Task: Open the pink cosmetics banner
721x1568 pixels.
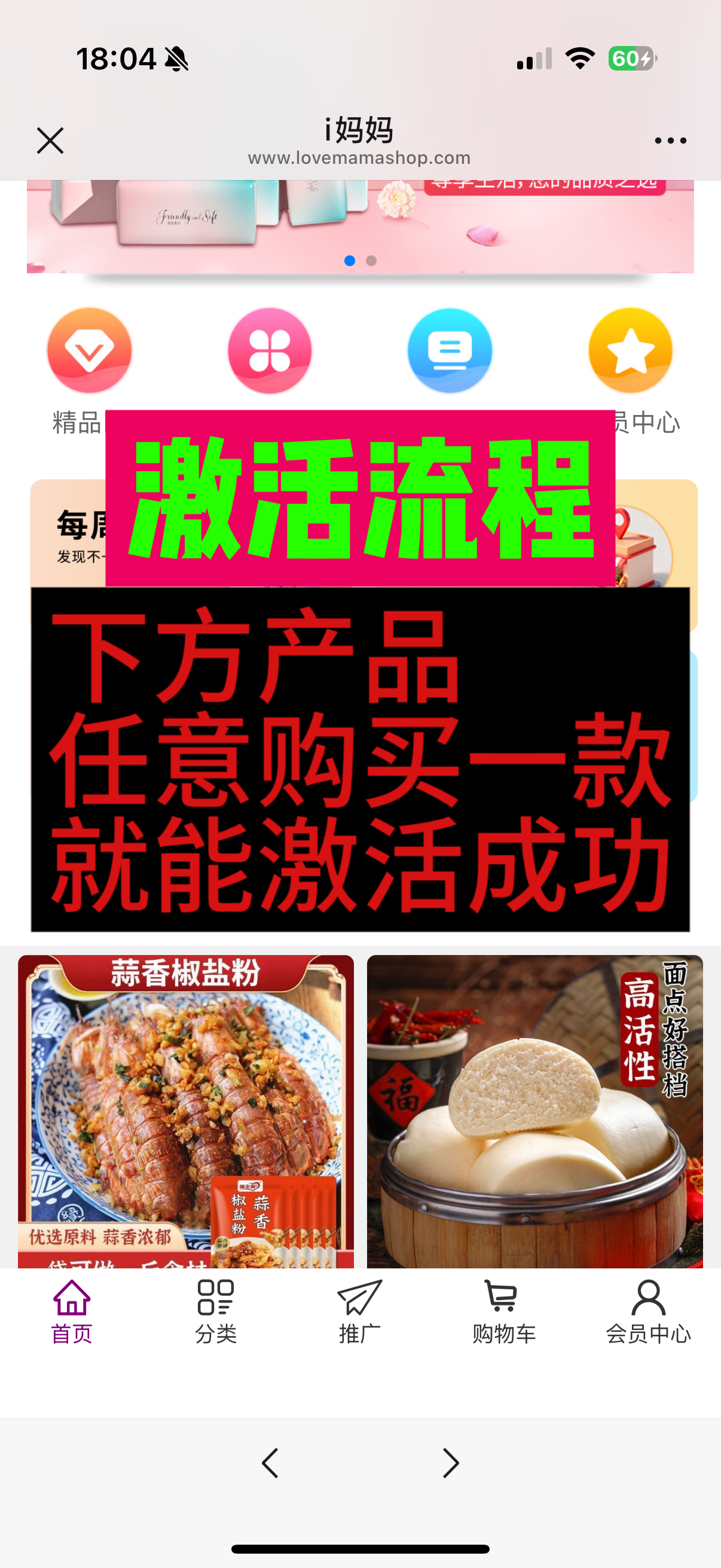Action: [359, 225]
